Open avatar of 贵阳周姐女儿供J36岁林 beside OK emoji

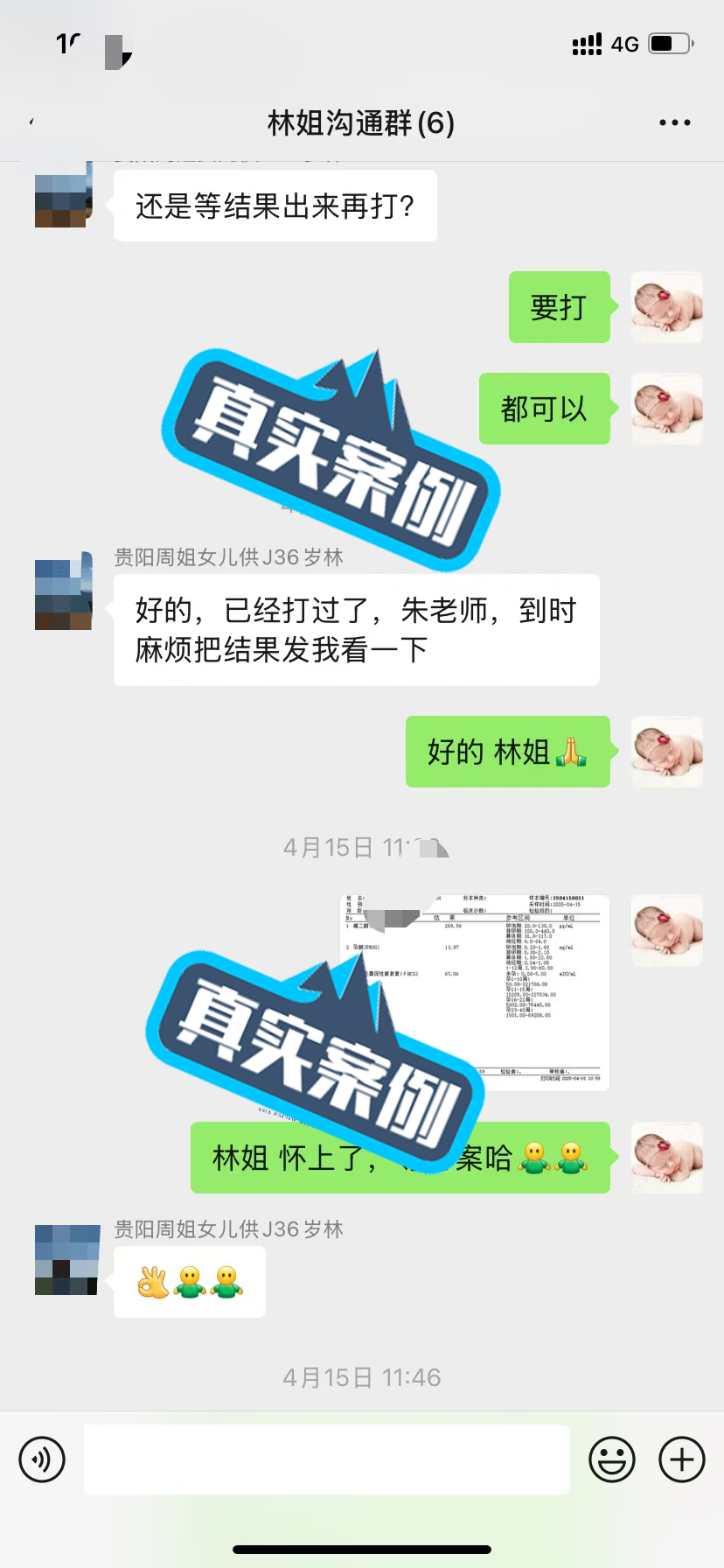point(66,1259)
